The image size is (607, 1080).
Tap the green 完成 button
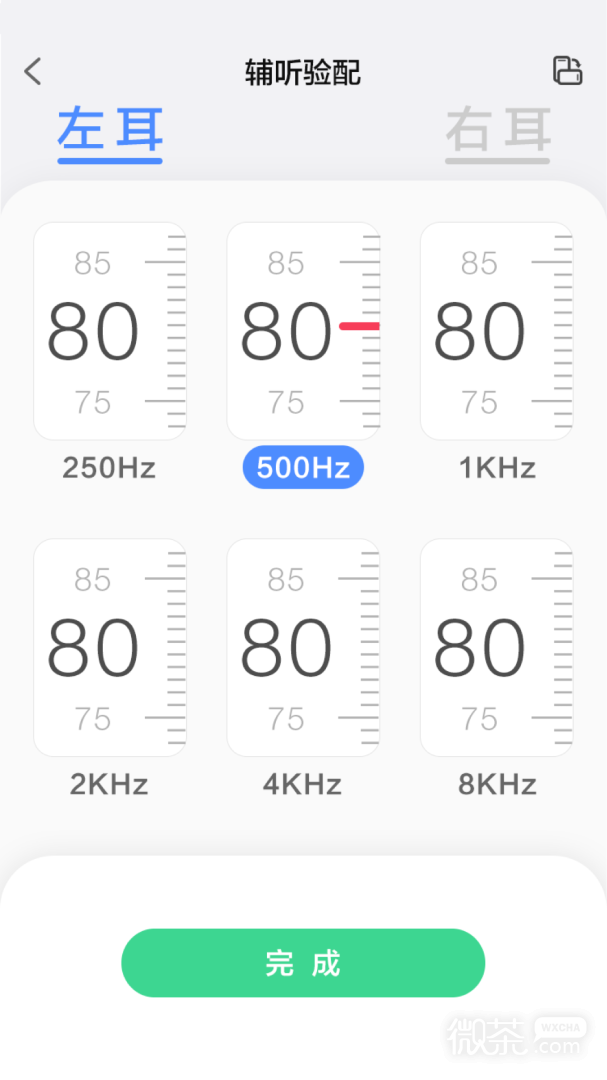[x=303, y=963]
